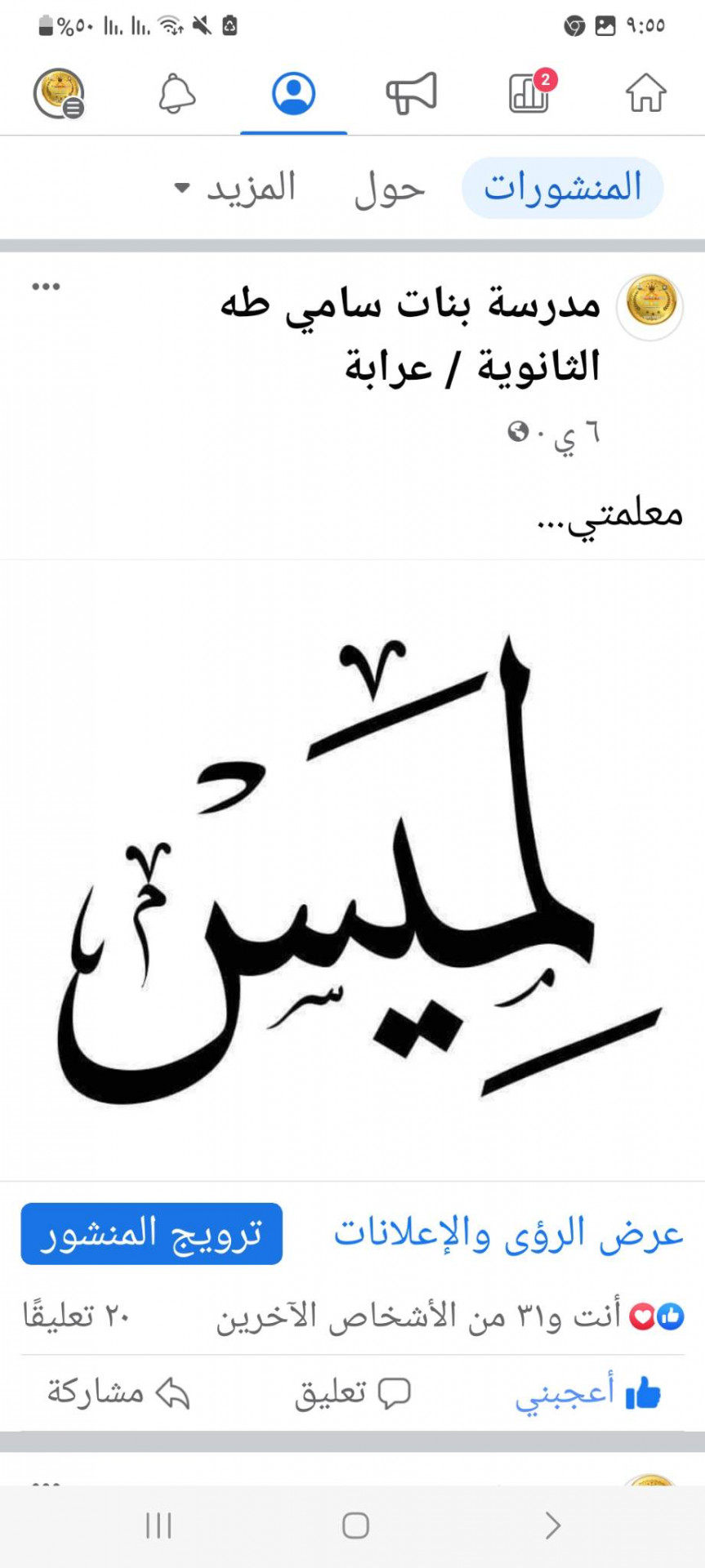Tap the system home button

tap(355, 1525)
